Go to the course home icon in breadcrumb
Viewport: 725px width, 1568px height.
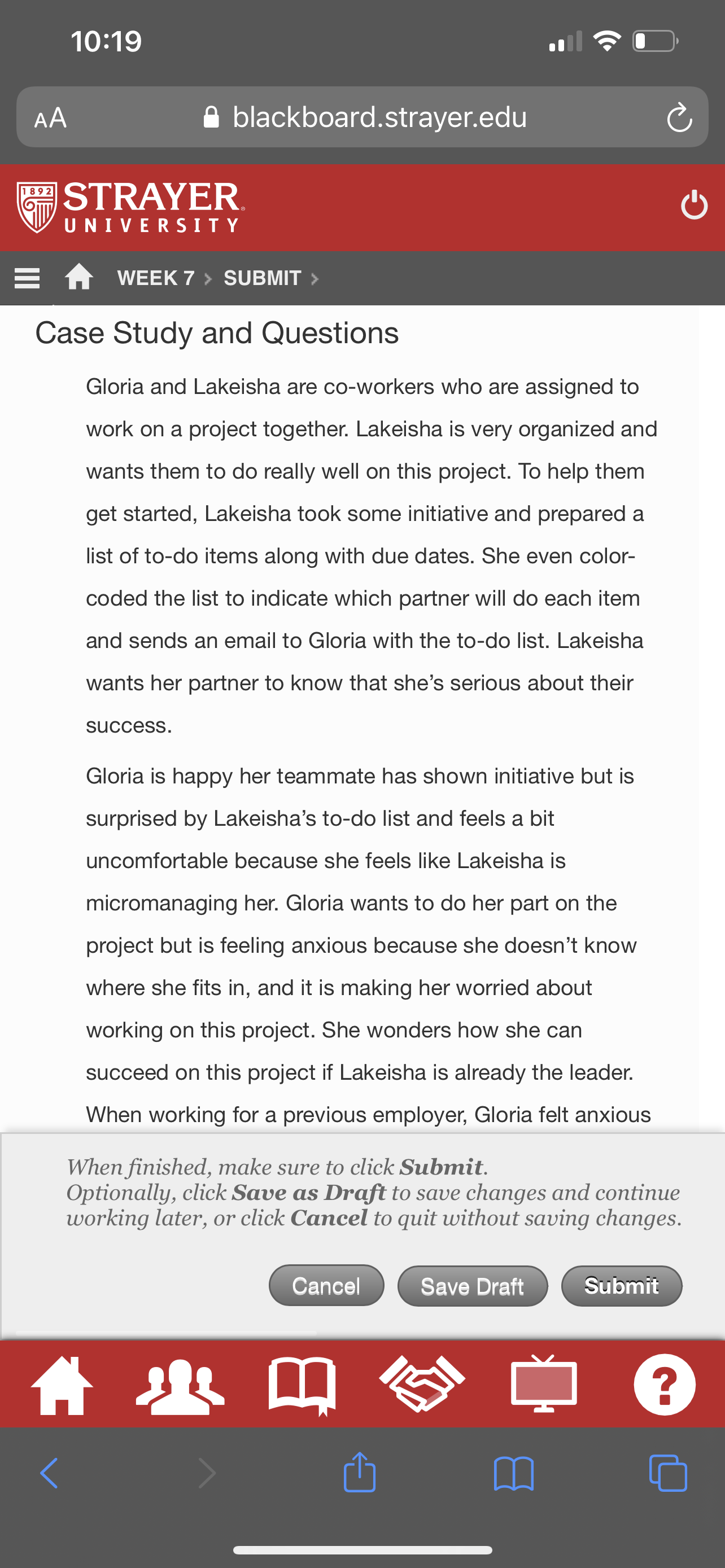(x=79, y=278)
